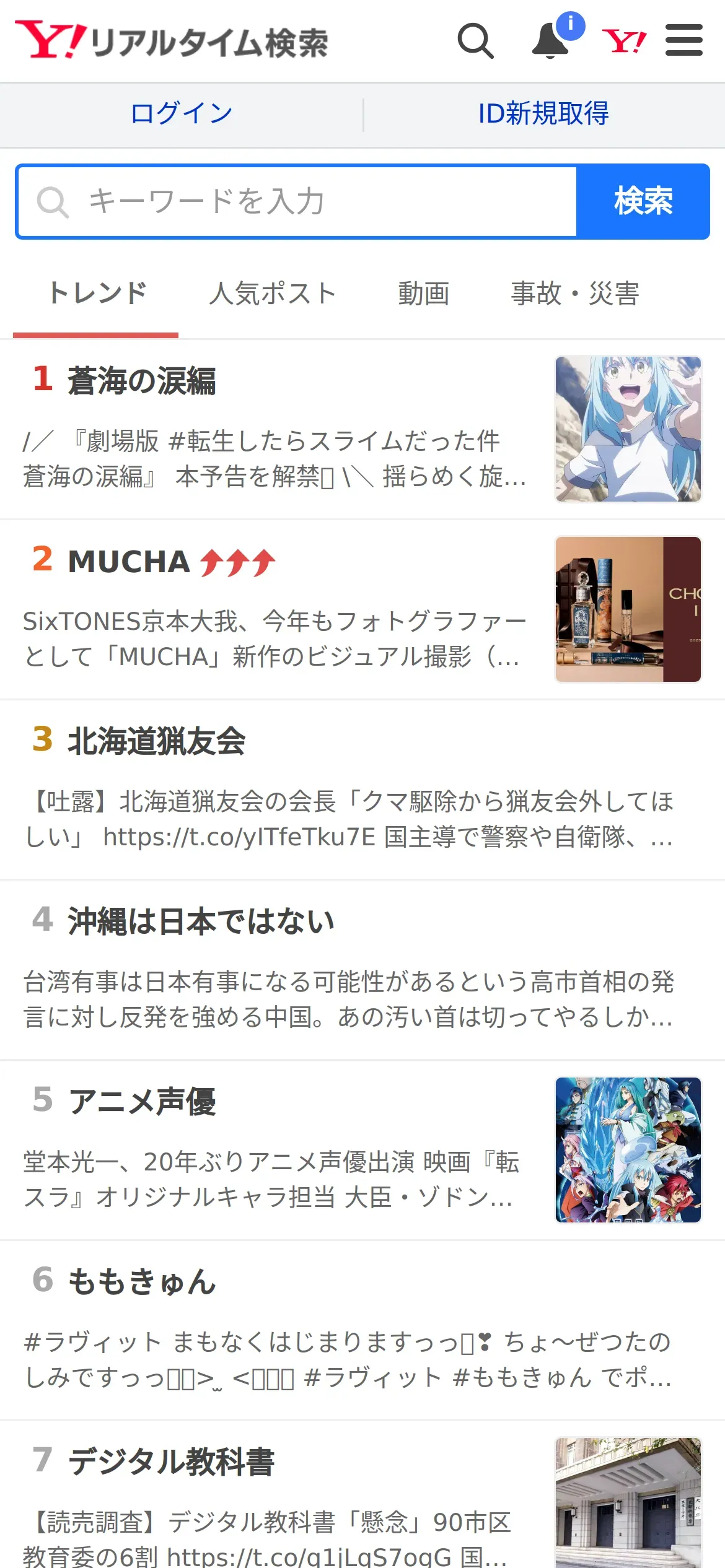The width and height of the screenshot is (725, 1568).
Task: Go to Yahoo! Japan home via red Y! icon
Action: (624, 41)
